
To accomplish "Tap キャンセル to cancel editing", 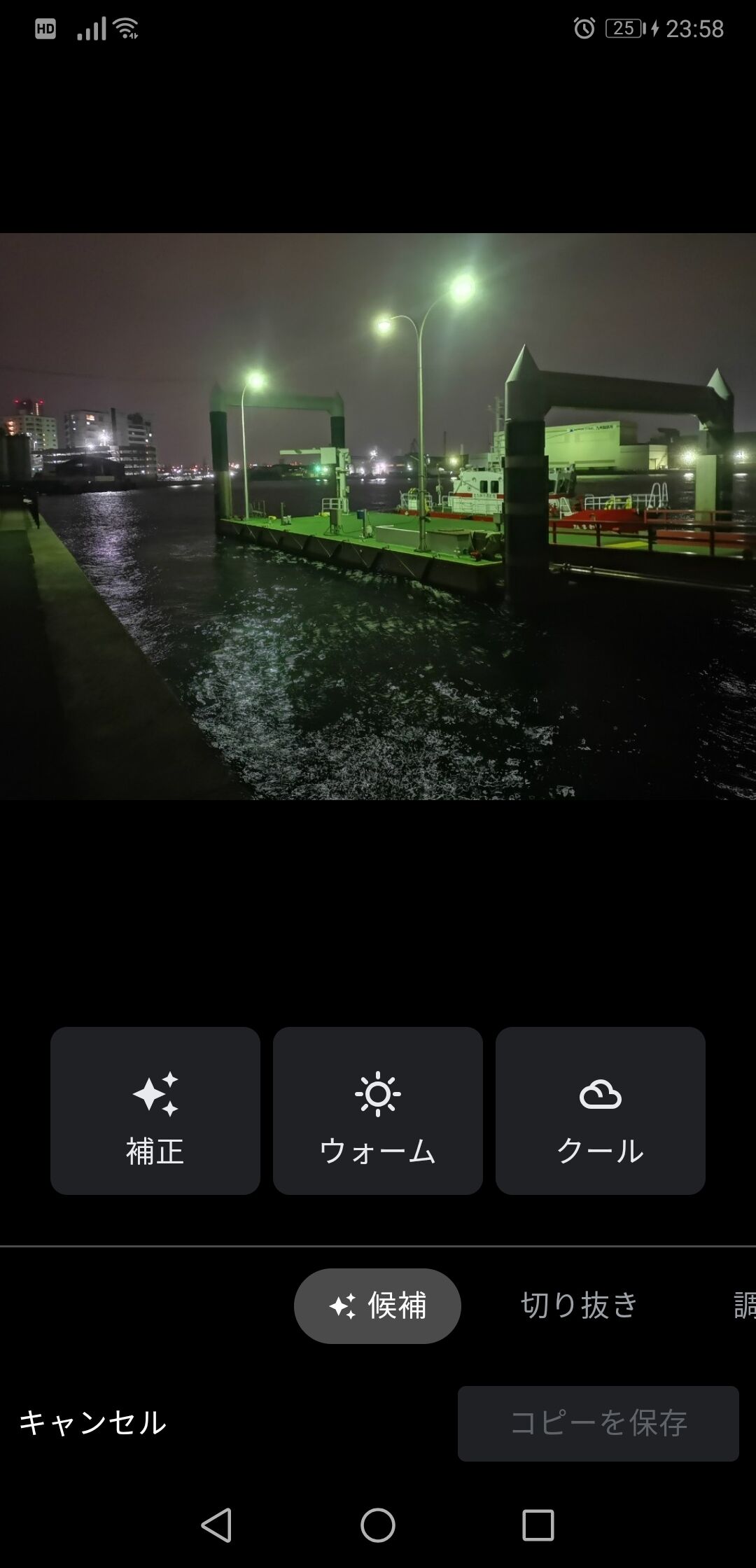I will point(92,1423).
